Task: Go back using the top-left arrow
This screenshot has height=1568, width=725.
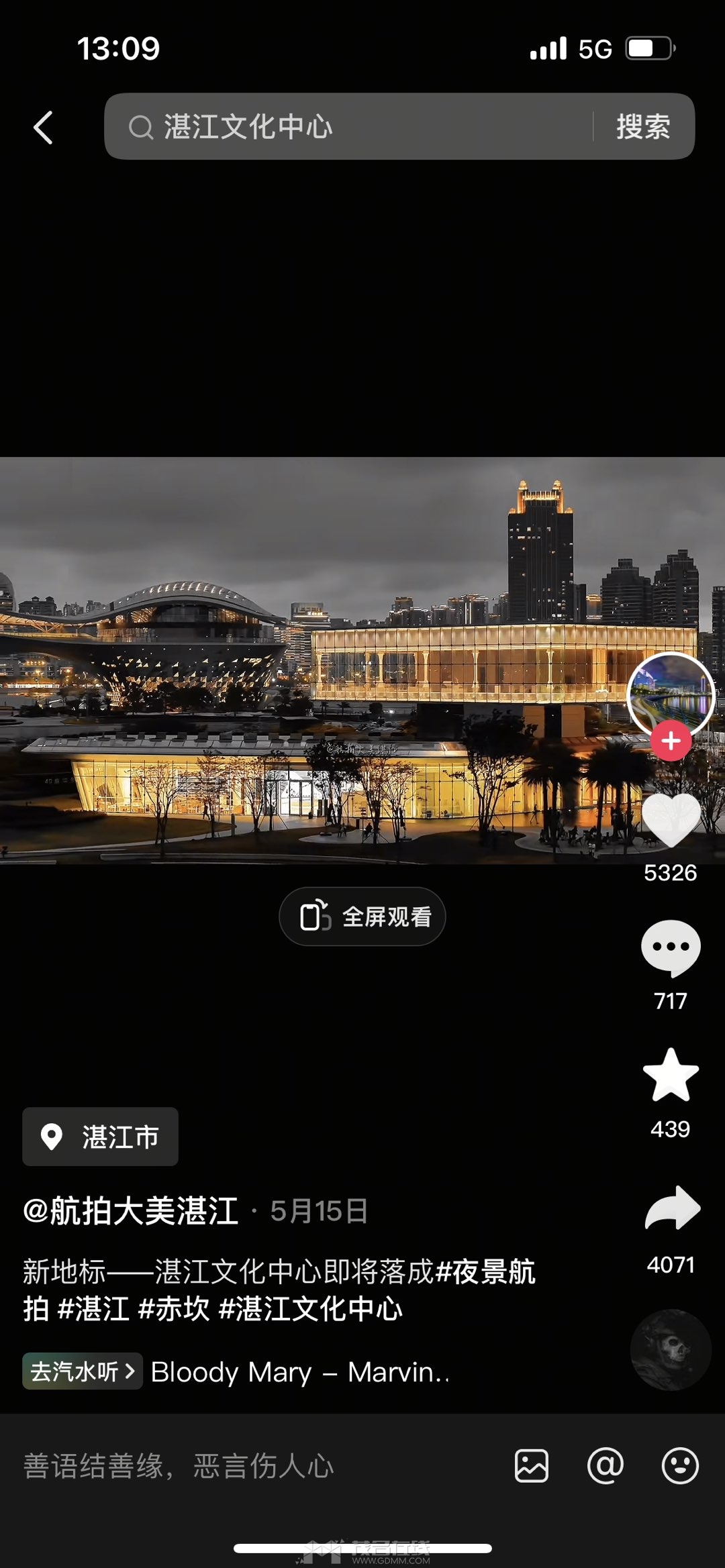Action: tap(44, 127)
